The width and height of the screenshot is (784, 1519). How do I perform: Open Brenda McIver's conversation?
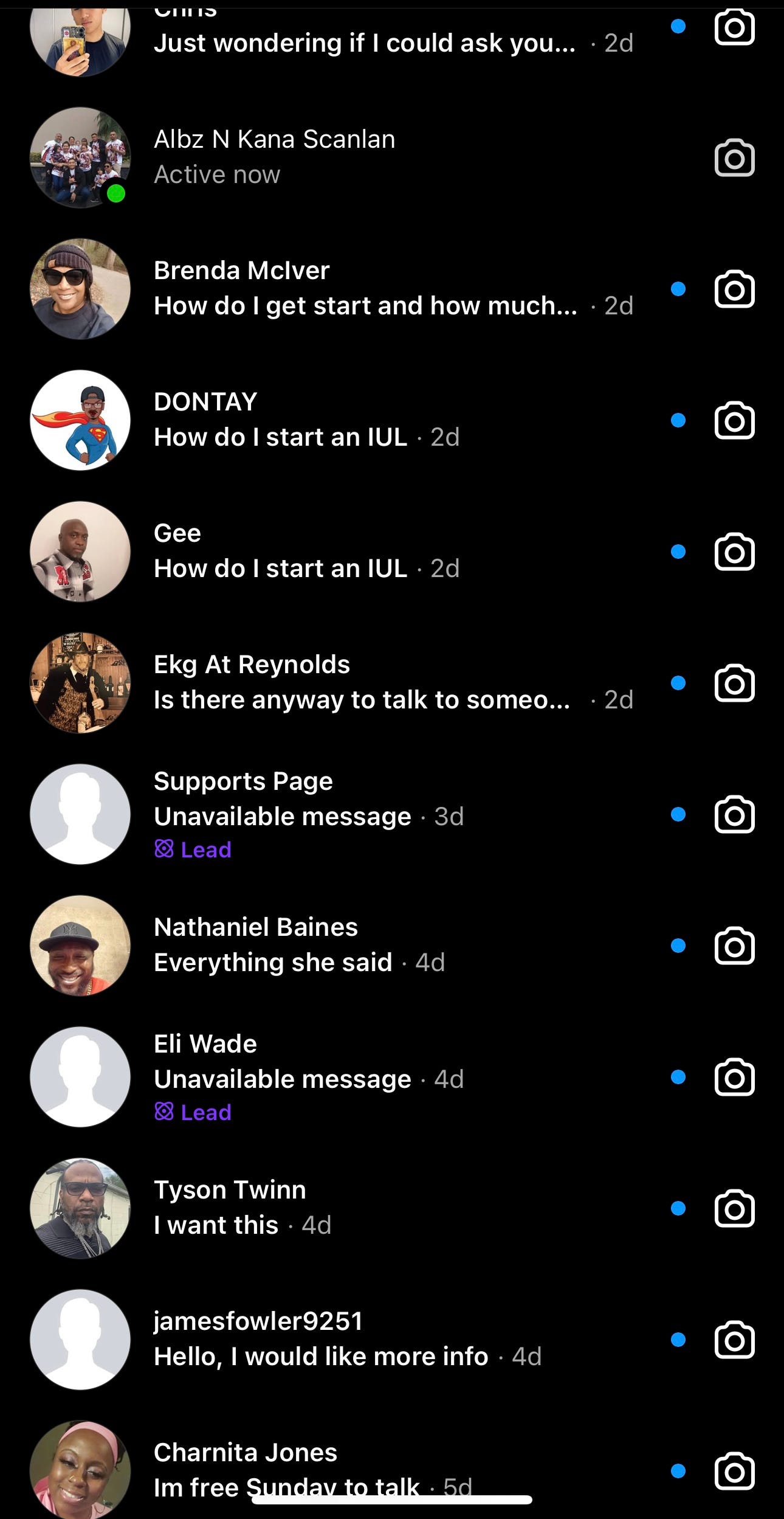tap(365, 289)
